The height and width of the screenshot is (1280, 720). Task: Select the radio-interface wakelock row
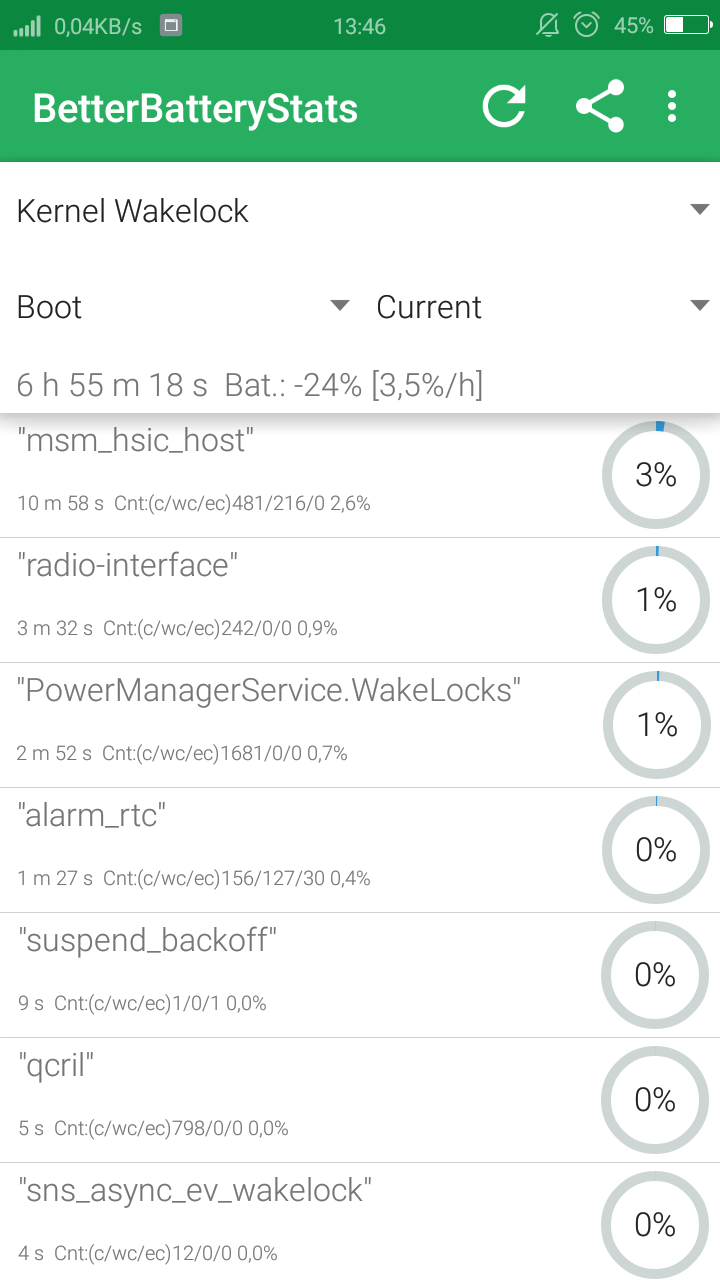click(x=360, y=600)
